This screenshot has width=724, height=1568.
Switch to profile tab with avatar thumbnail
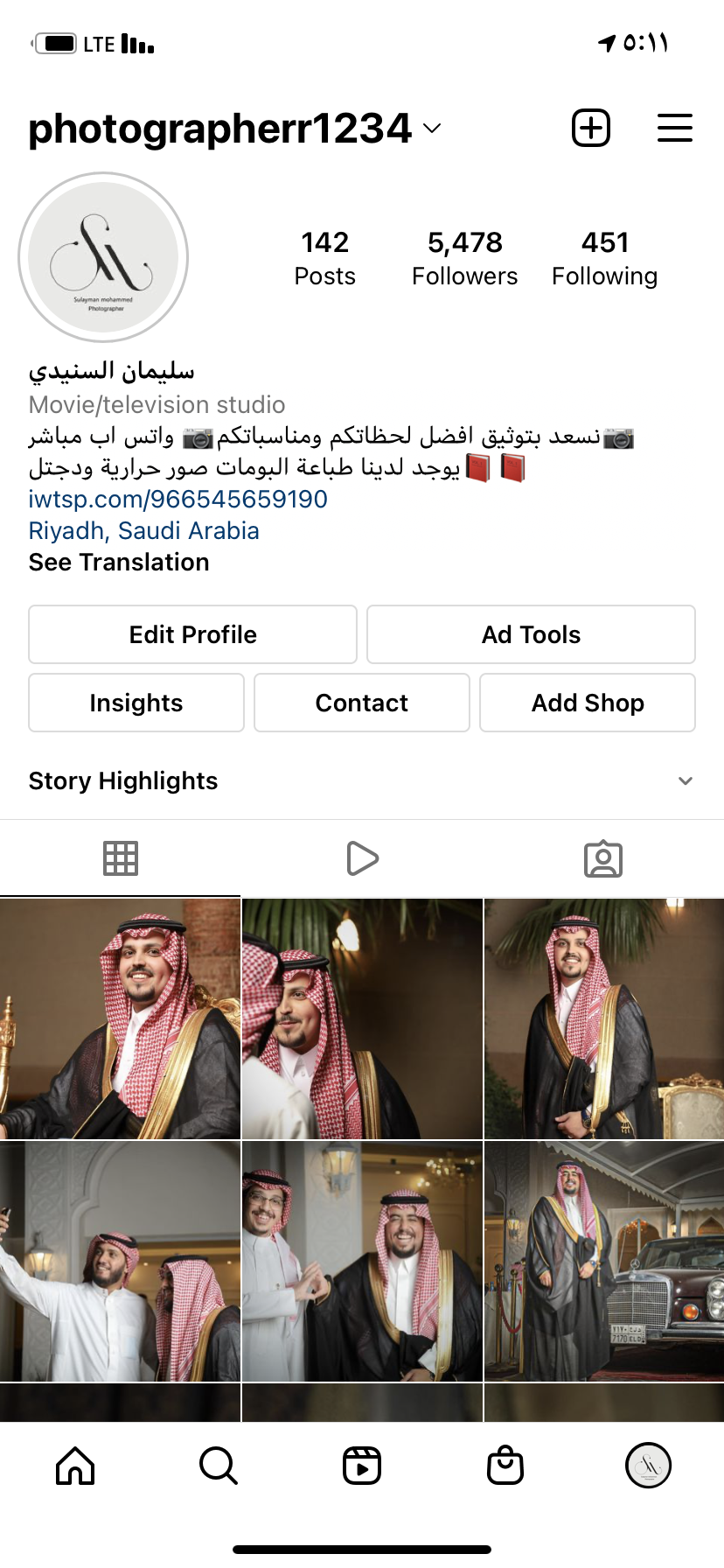click(x=647, y=1466)
